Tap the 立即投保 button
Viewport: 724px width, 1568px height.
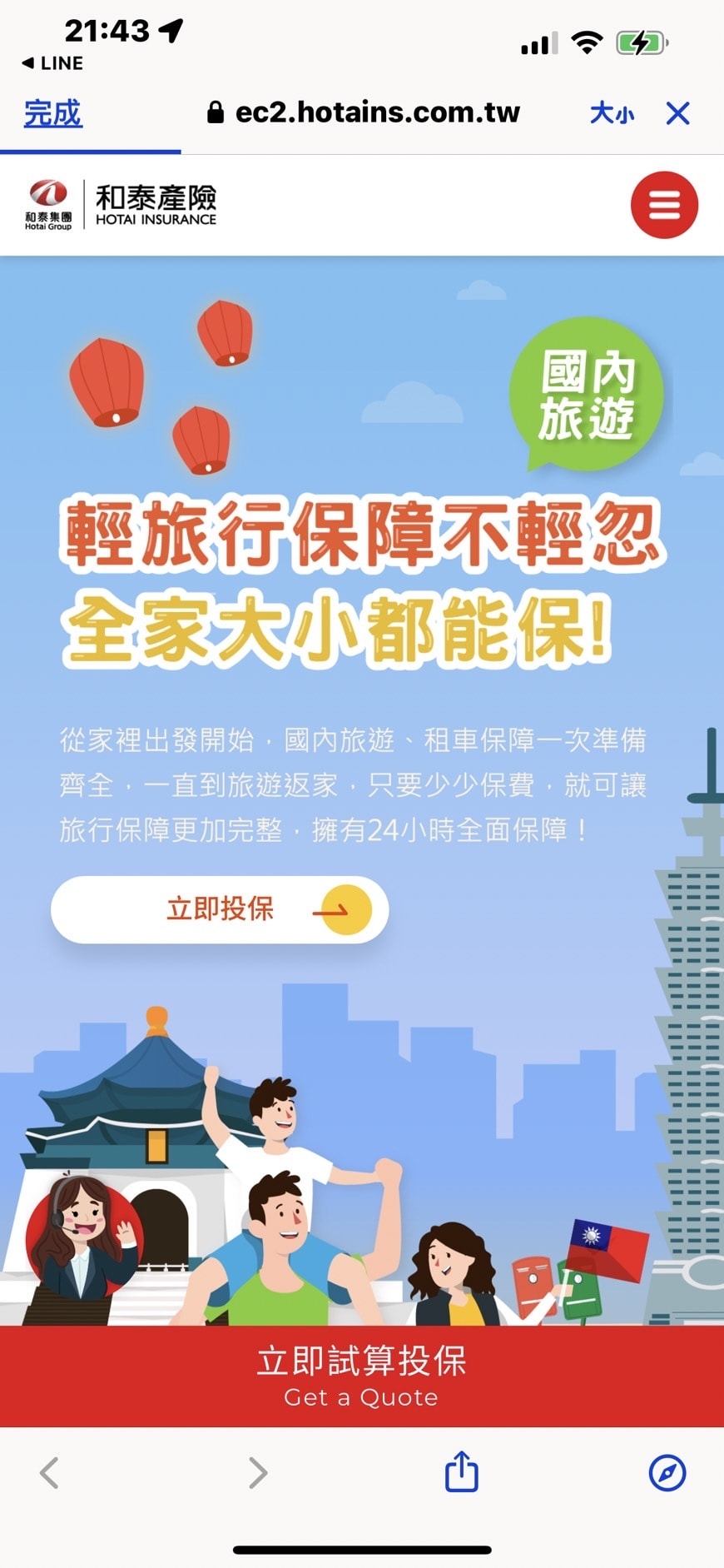(x=220, y=909)
